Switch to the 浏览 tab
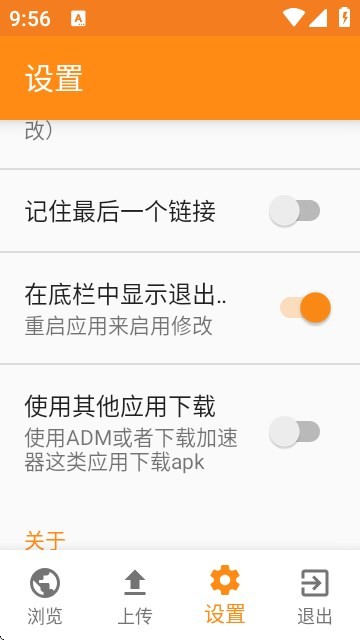This screenshot has width=360, height=640. click(45, 595)
